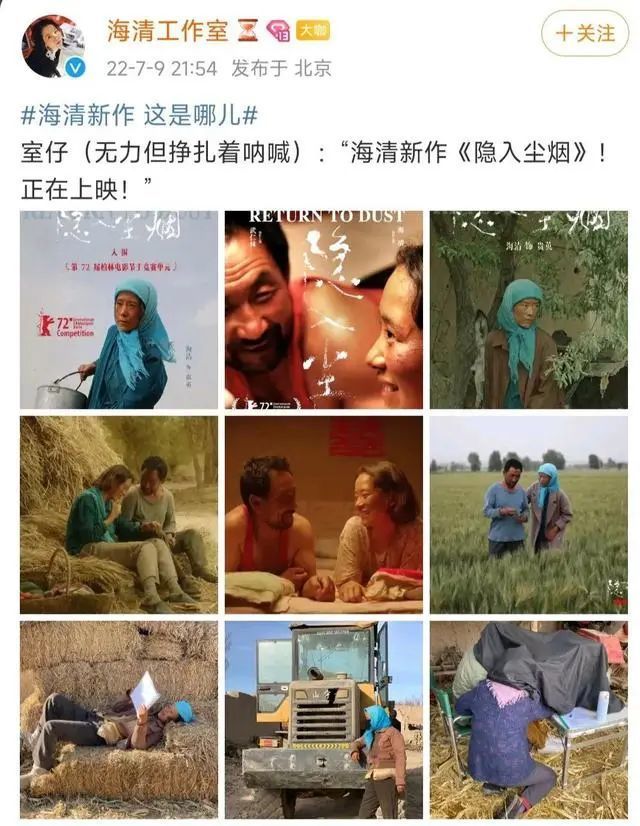Image resolution: width=640 pixels, height=826 pixels.
Task: Open the poster of woman under tree
Action: click(x=528, y=309)
